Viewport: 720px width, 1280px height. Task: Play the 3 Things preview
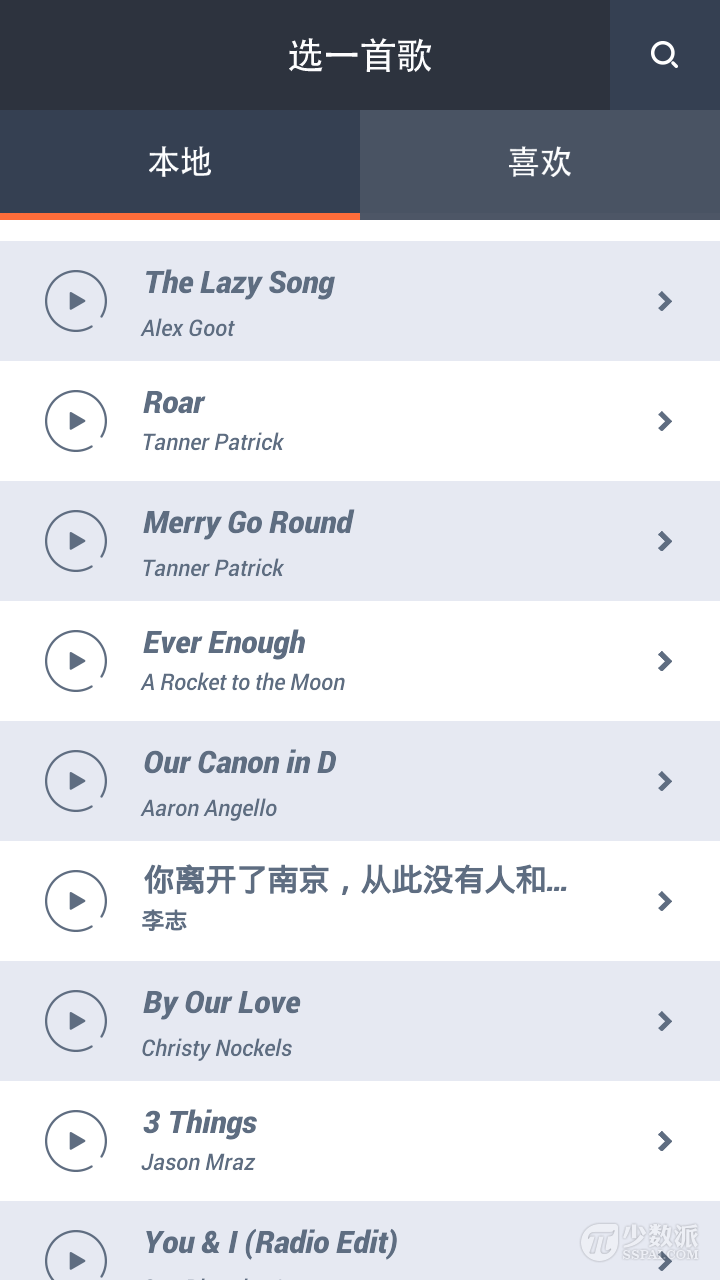[x=76, y=1141]
